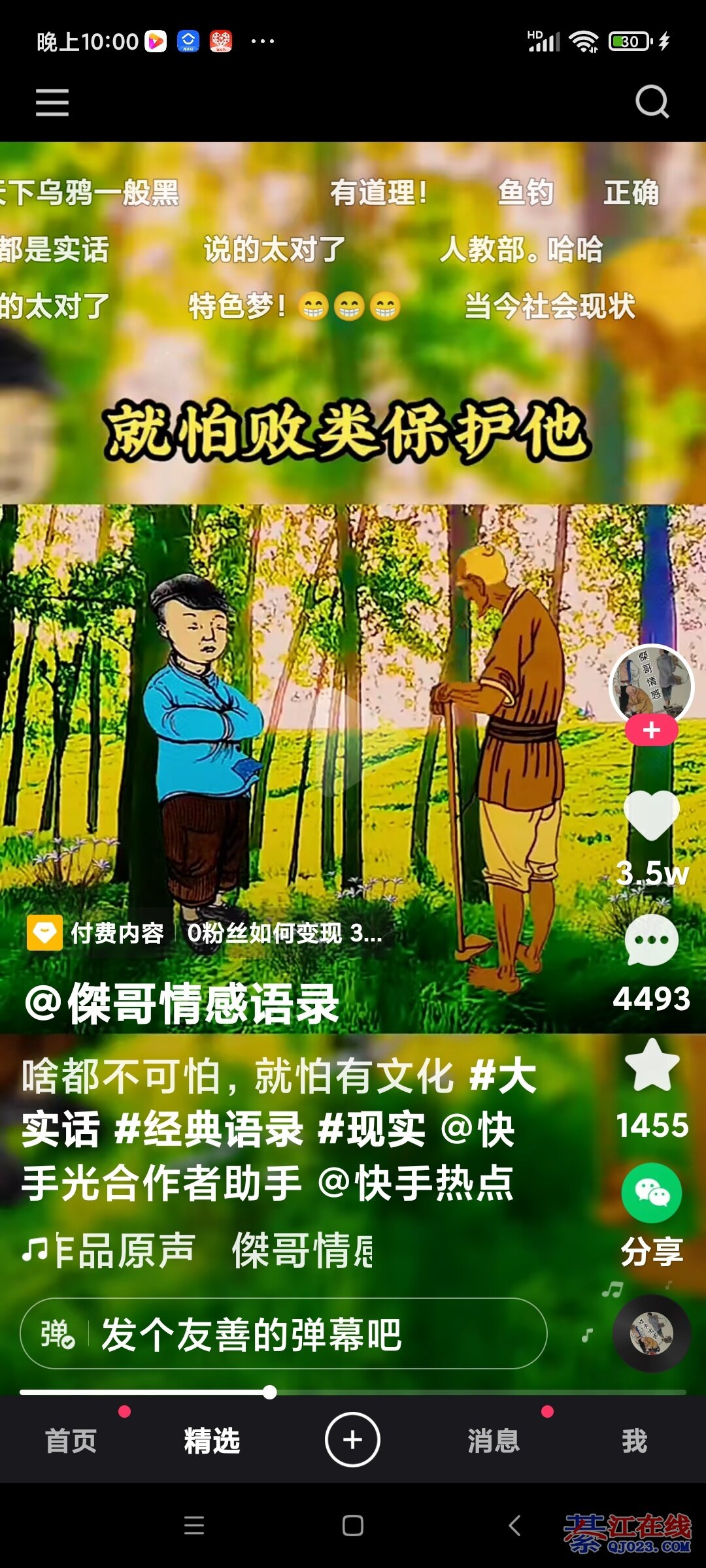
Task: Create a new post with plus button
Action: [x=352, y=1439]
